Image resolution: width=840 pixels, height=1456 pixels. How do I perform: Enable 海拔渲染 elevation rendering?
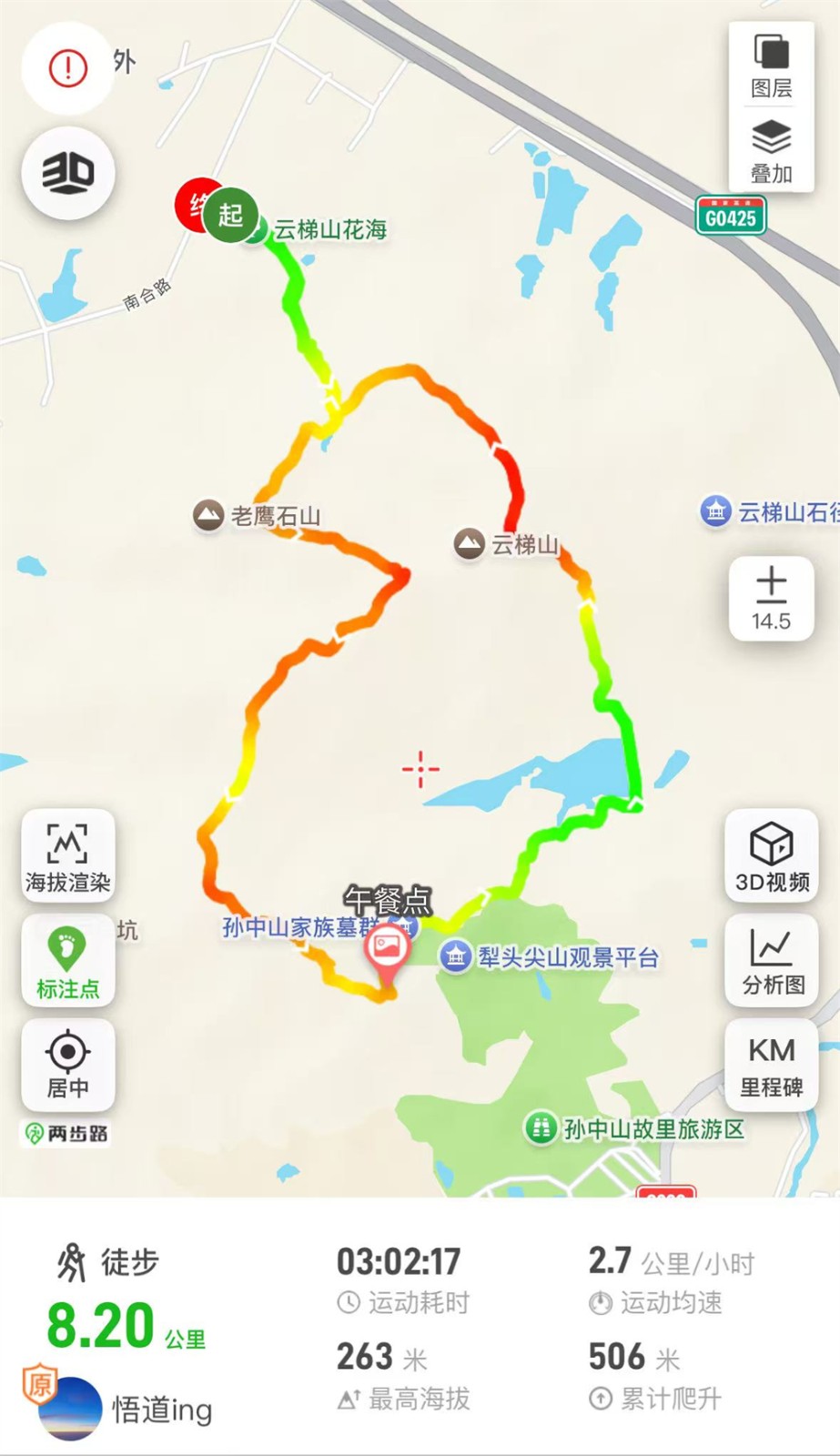click(68, 855)
